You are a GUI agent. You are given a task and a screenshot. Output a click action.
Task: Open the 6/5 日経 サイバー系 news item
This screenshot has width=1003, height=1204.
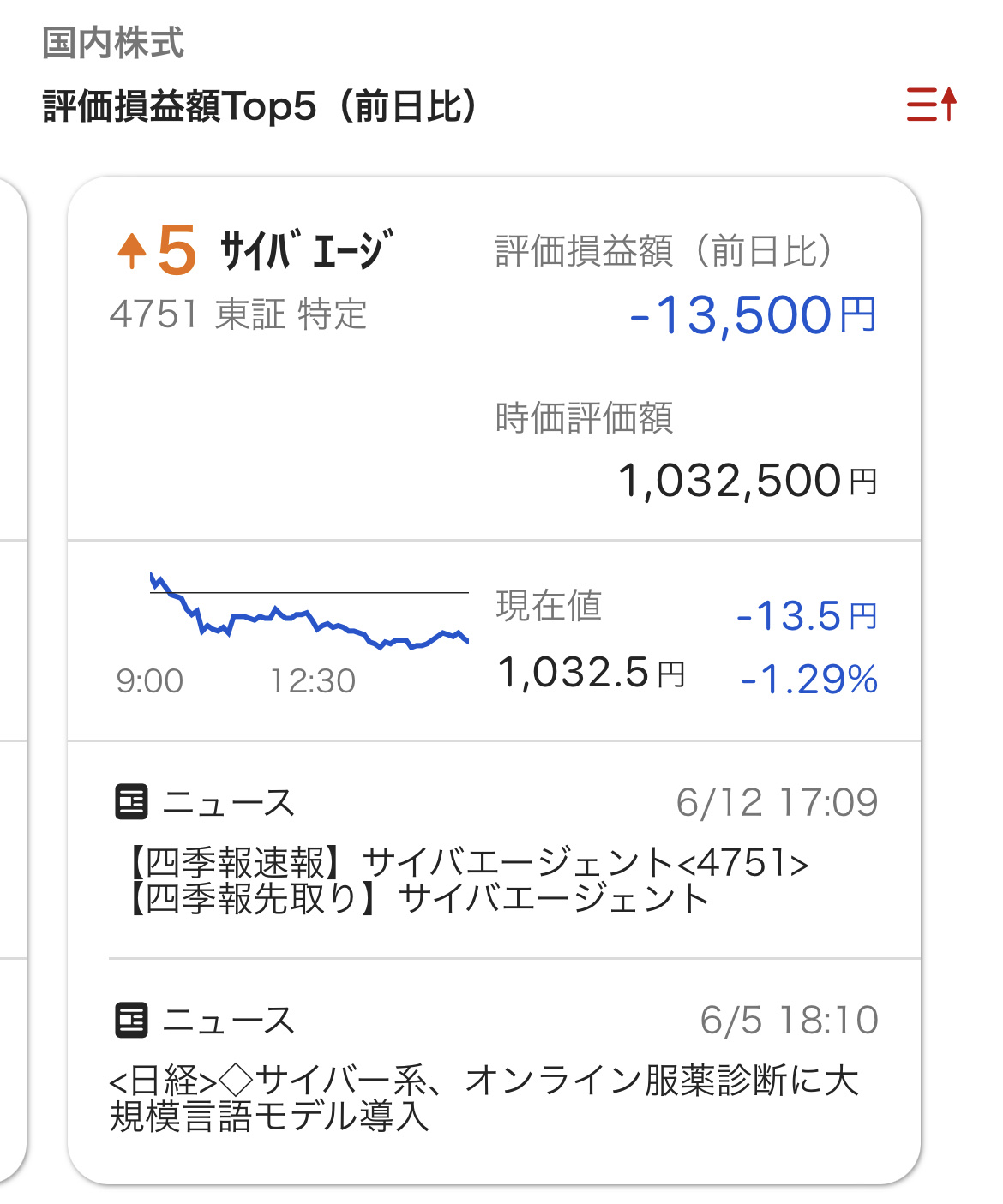(x=494, y=1069)
